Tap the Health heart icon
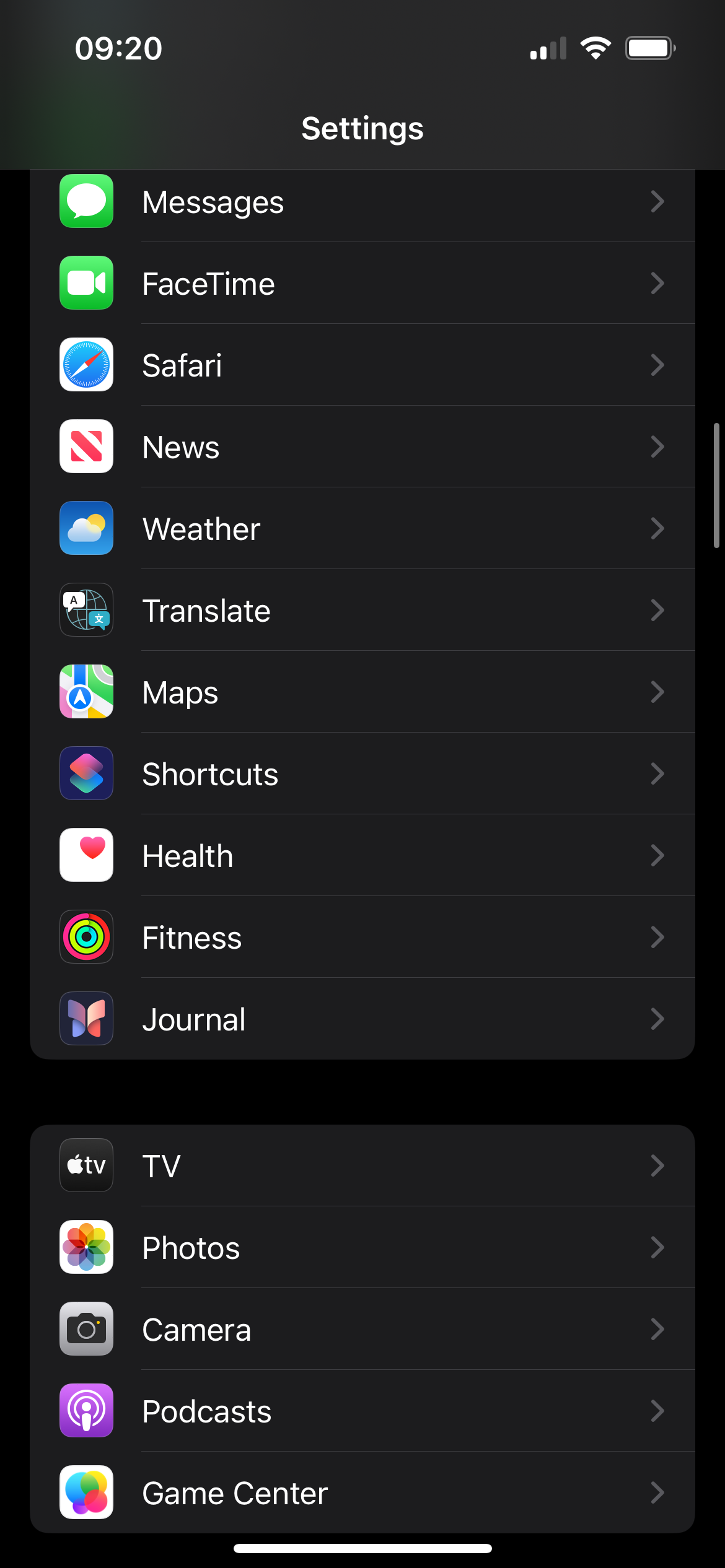This screenshot has width=725, height=1568. click(86, 855)
